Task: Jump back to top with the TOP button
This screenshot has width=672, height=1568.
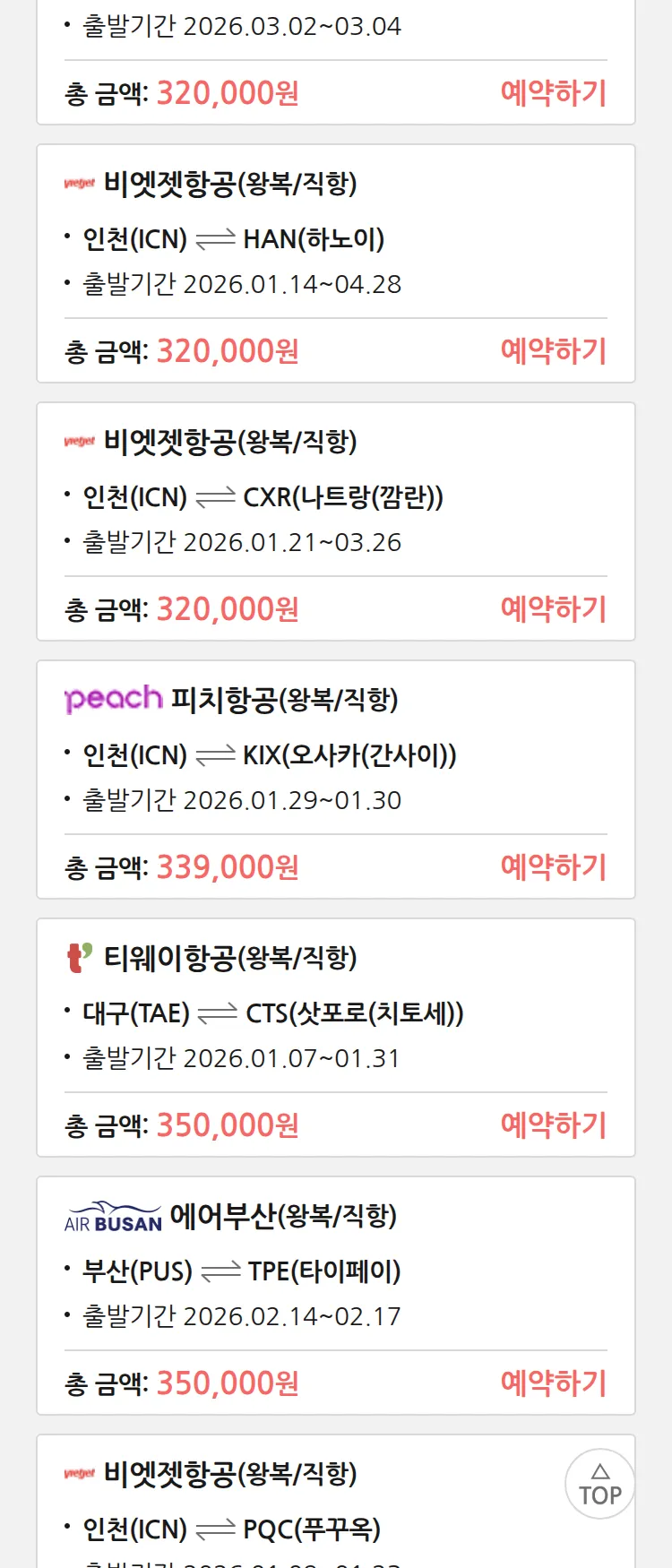Action: 600,1484
